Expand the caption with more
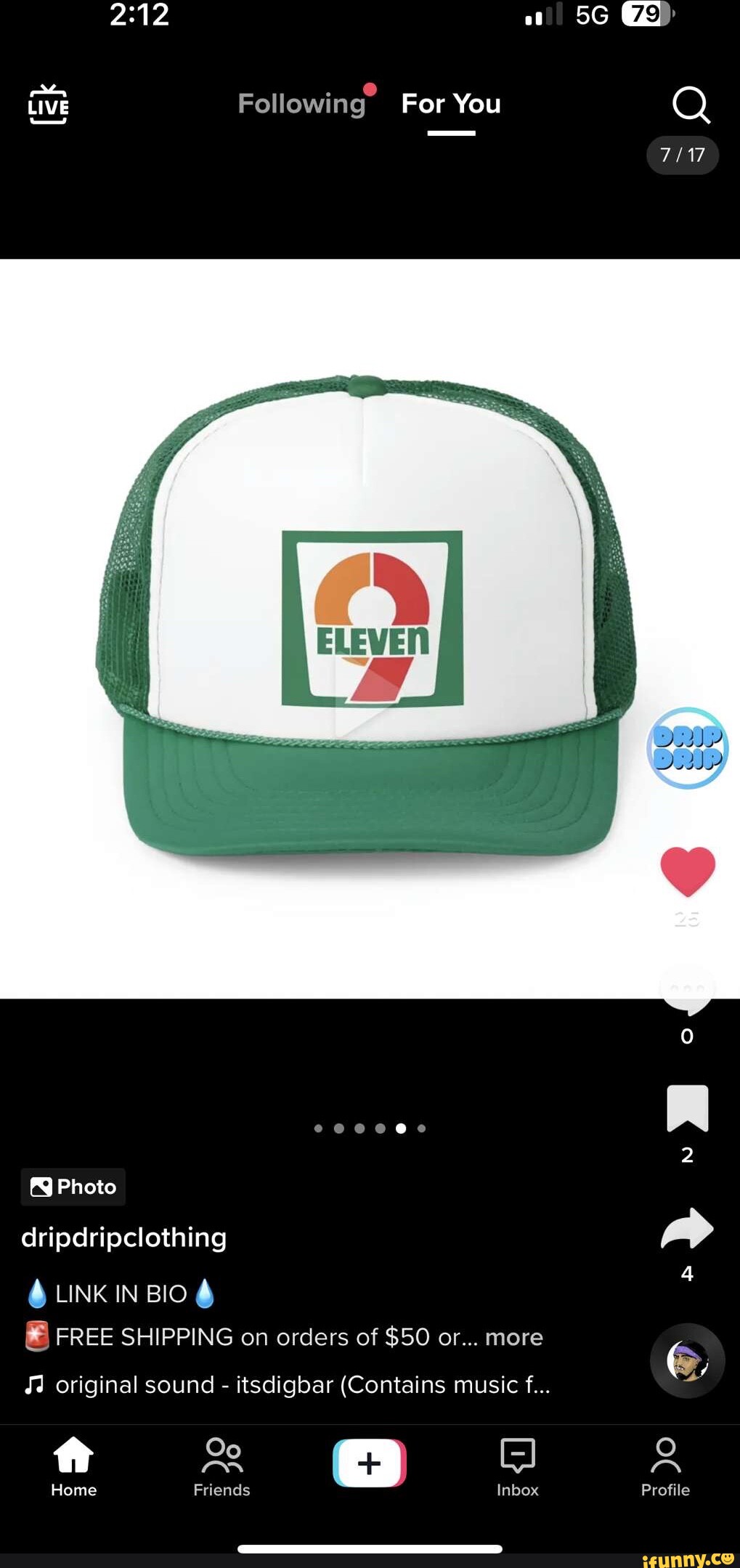The image size is (740, 1568). tap(513, 1337)
